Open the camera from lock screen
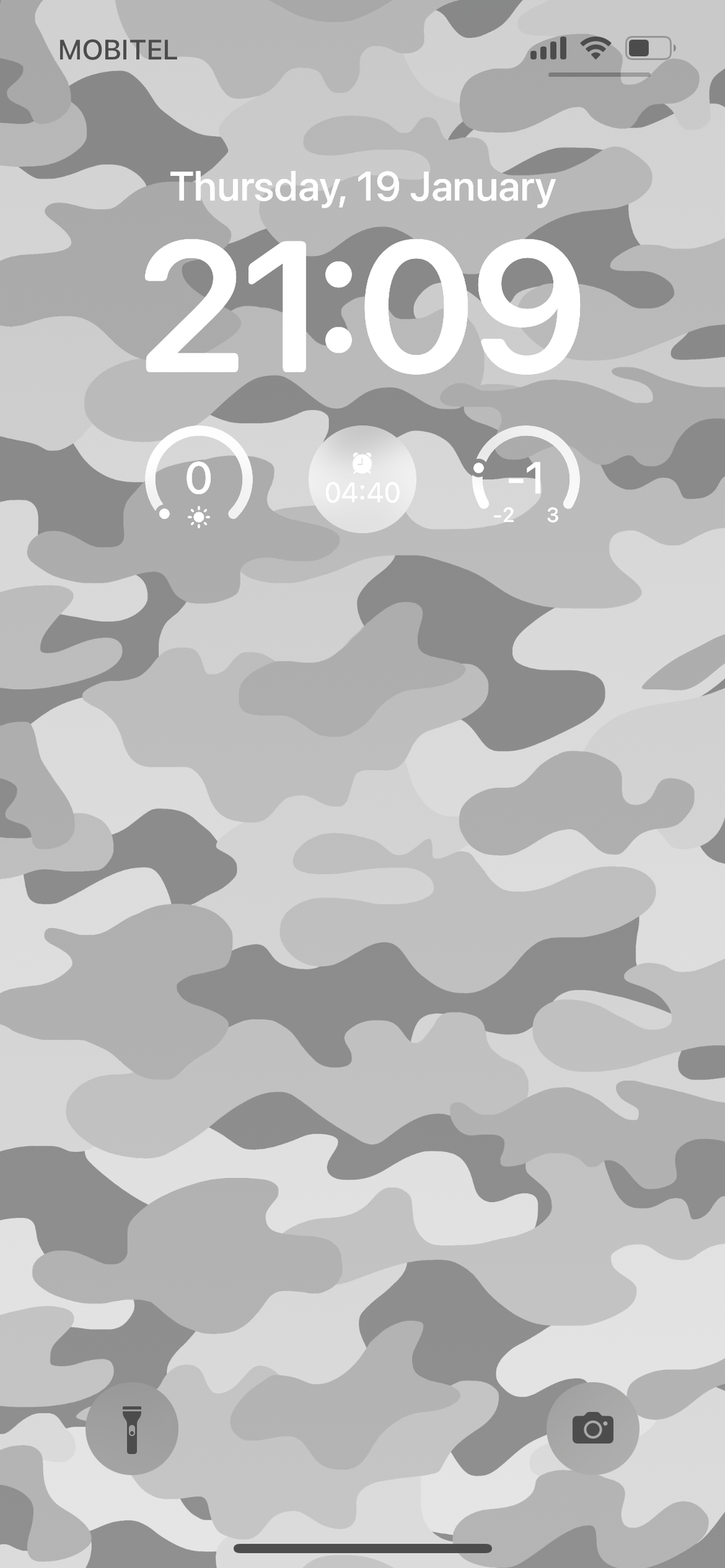This screenshot has width=725, height=1568. [592, 1428]
